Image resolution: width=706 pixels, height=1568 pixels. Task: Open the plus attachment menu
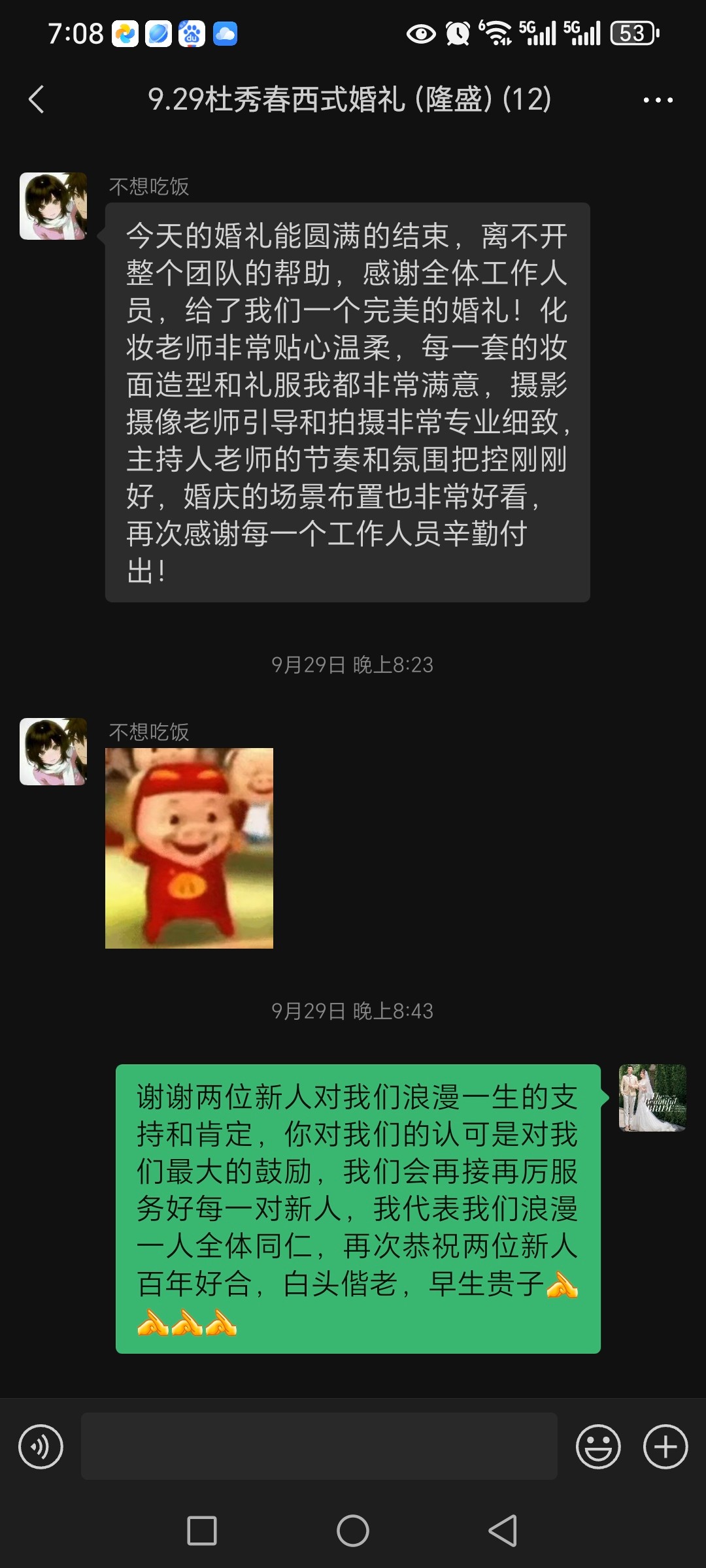pyautogui.click(x=665, y=1446)
